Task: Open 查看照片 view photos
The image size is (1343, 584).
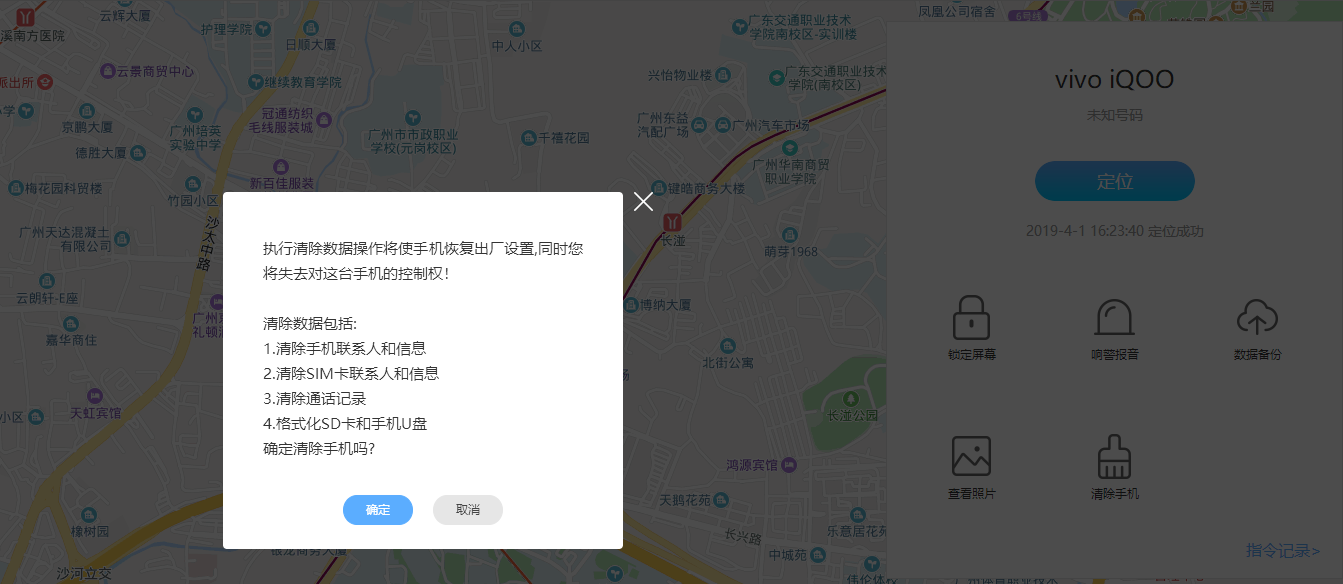Action: (x=971, y=467)
